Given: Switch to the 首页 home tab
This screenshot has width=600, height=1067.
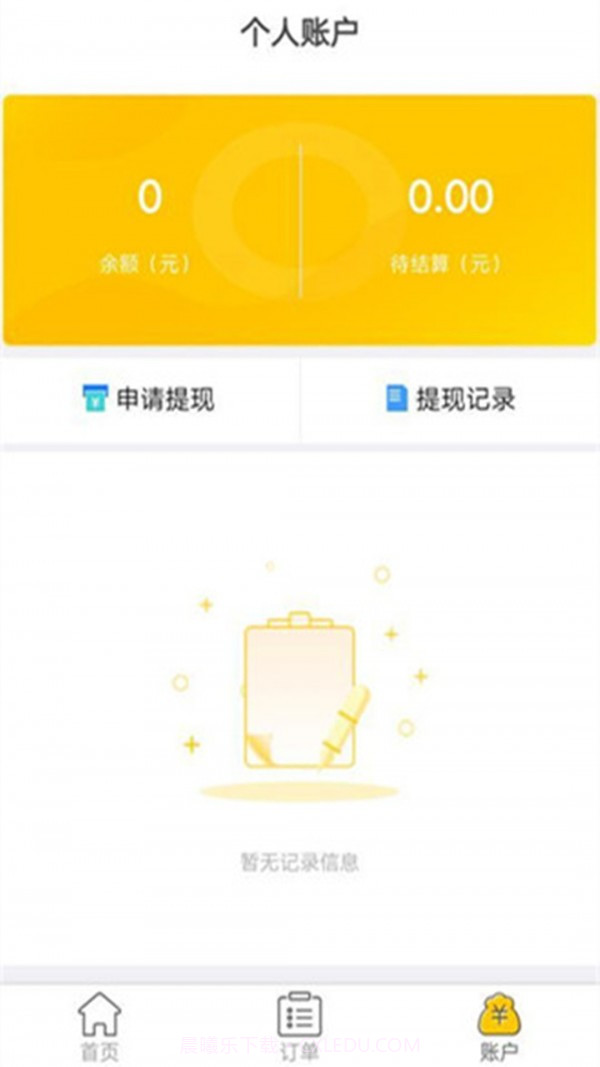Looking at the screenshot, I should click(x=99, y=1025).
